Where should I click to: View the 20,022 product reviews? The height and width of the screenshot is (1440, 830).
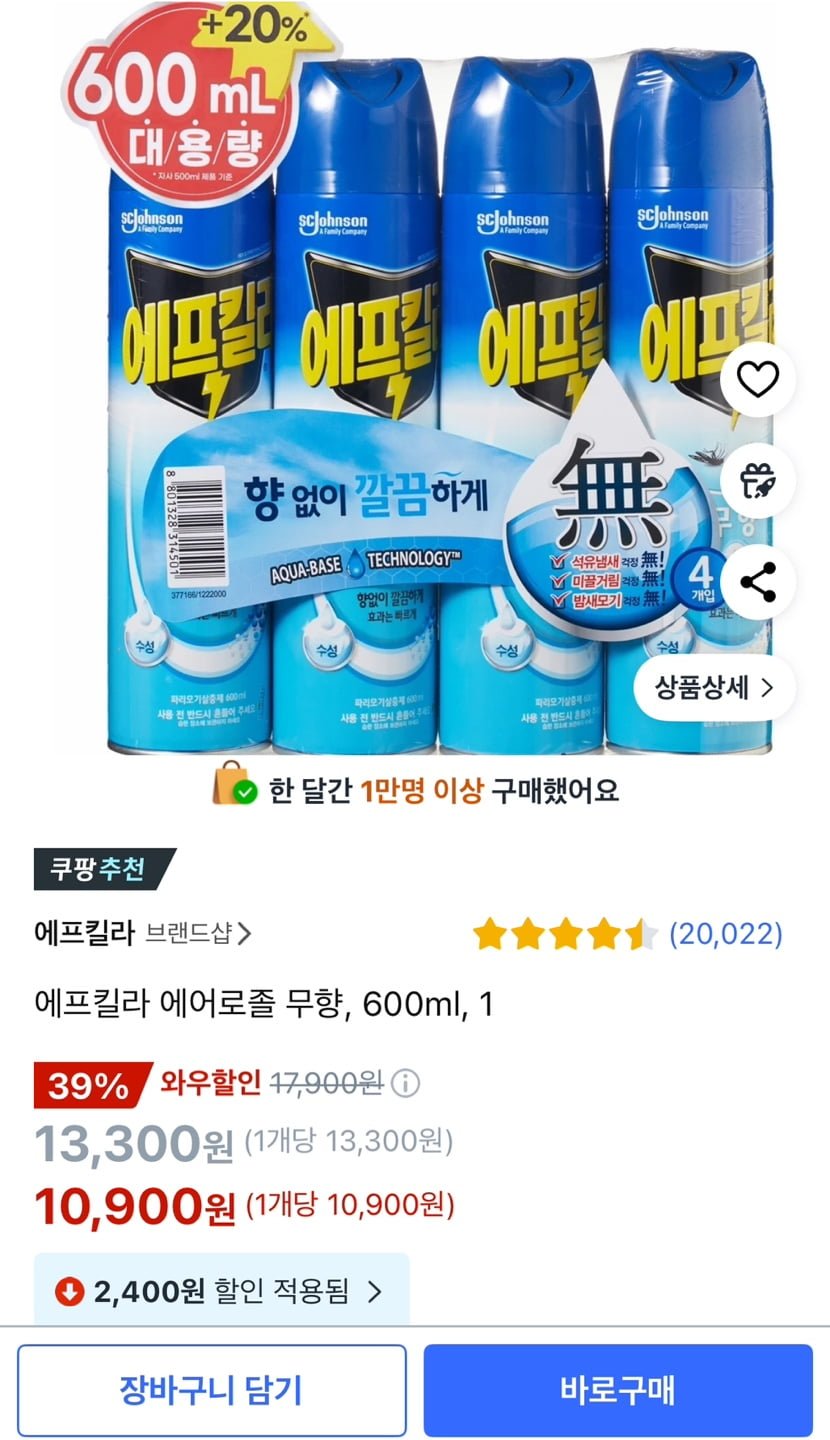point(725,935)
